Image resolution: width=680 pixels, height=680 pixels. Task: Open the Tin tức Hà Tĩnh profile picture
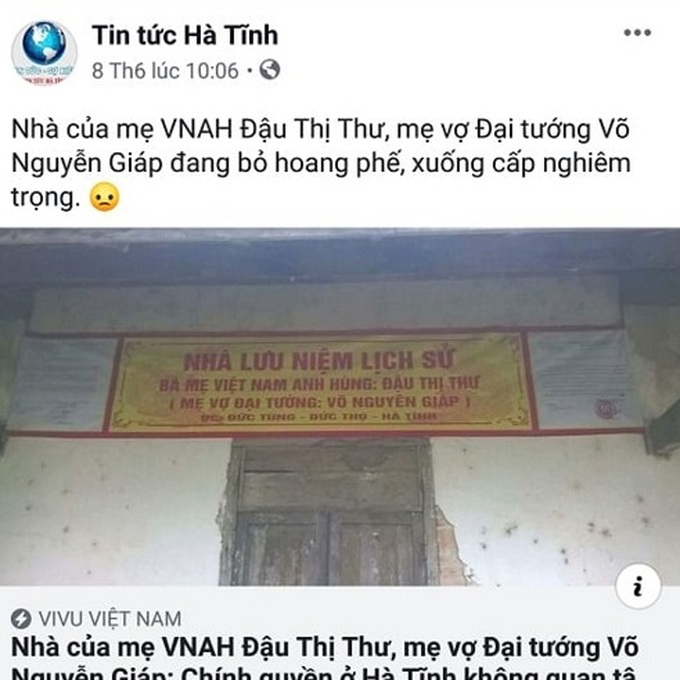click(x=44, y=52)
